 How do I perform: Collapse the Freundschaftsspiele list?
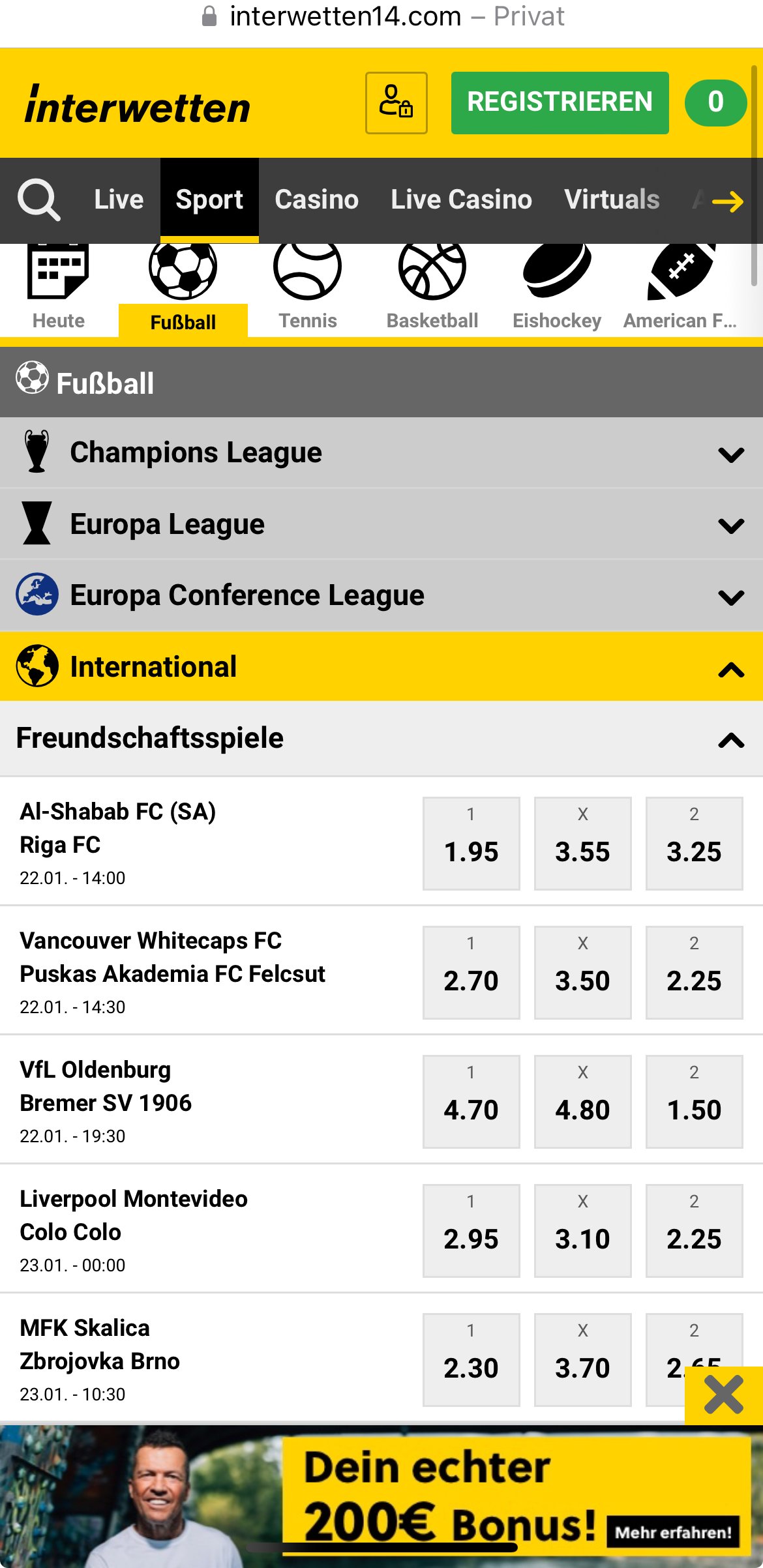point(381,739)
